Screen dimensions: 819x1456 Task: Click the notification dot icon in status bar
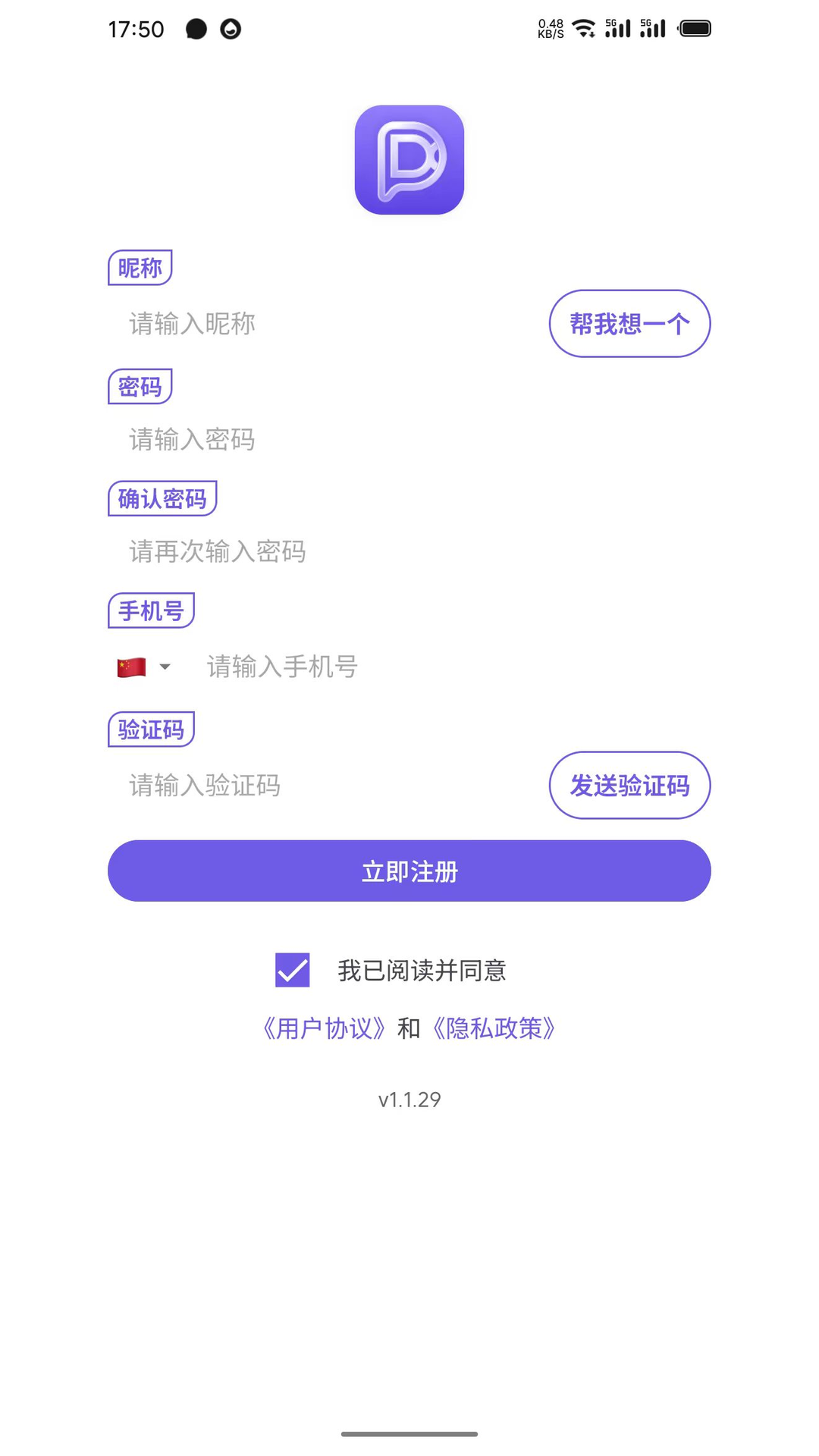tap(196, 28)
